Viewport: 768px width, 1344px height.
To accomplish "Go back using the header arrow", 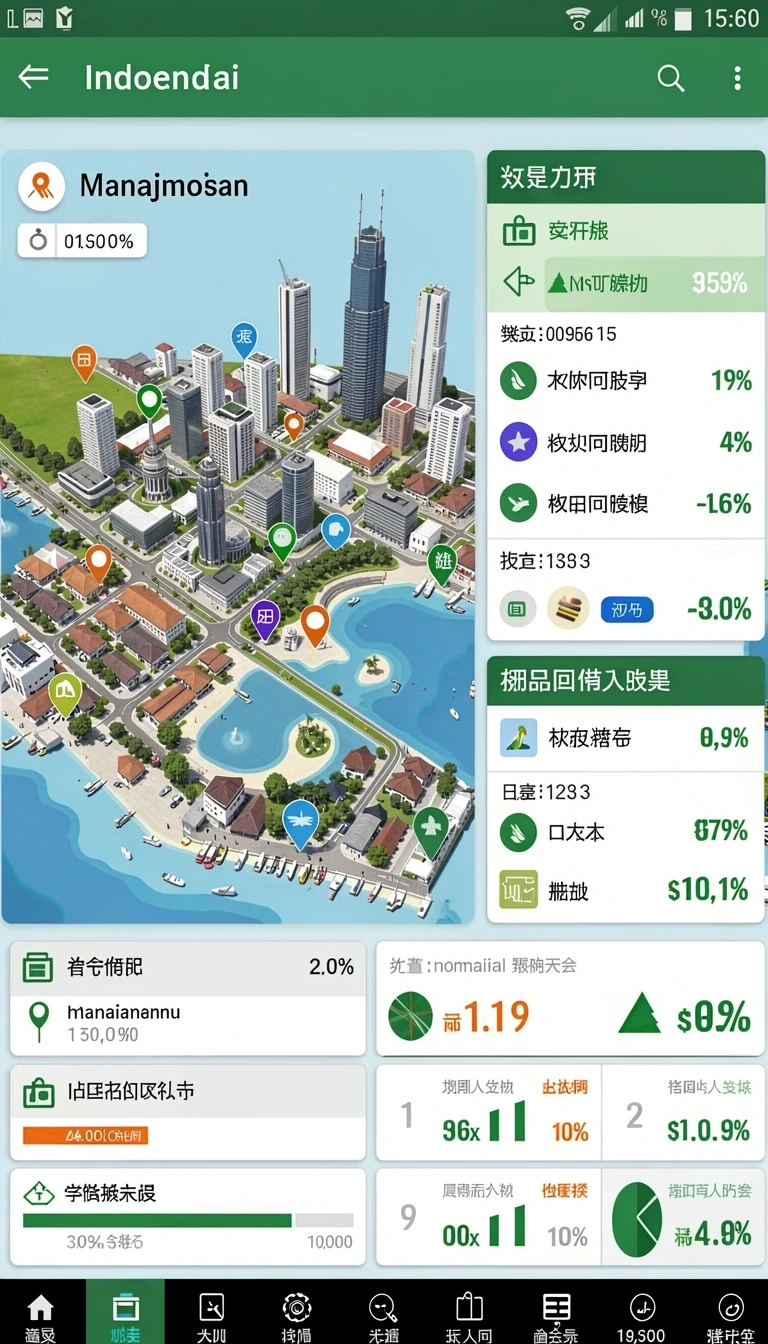I will tap(34, 77).
